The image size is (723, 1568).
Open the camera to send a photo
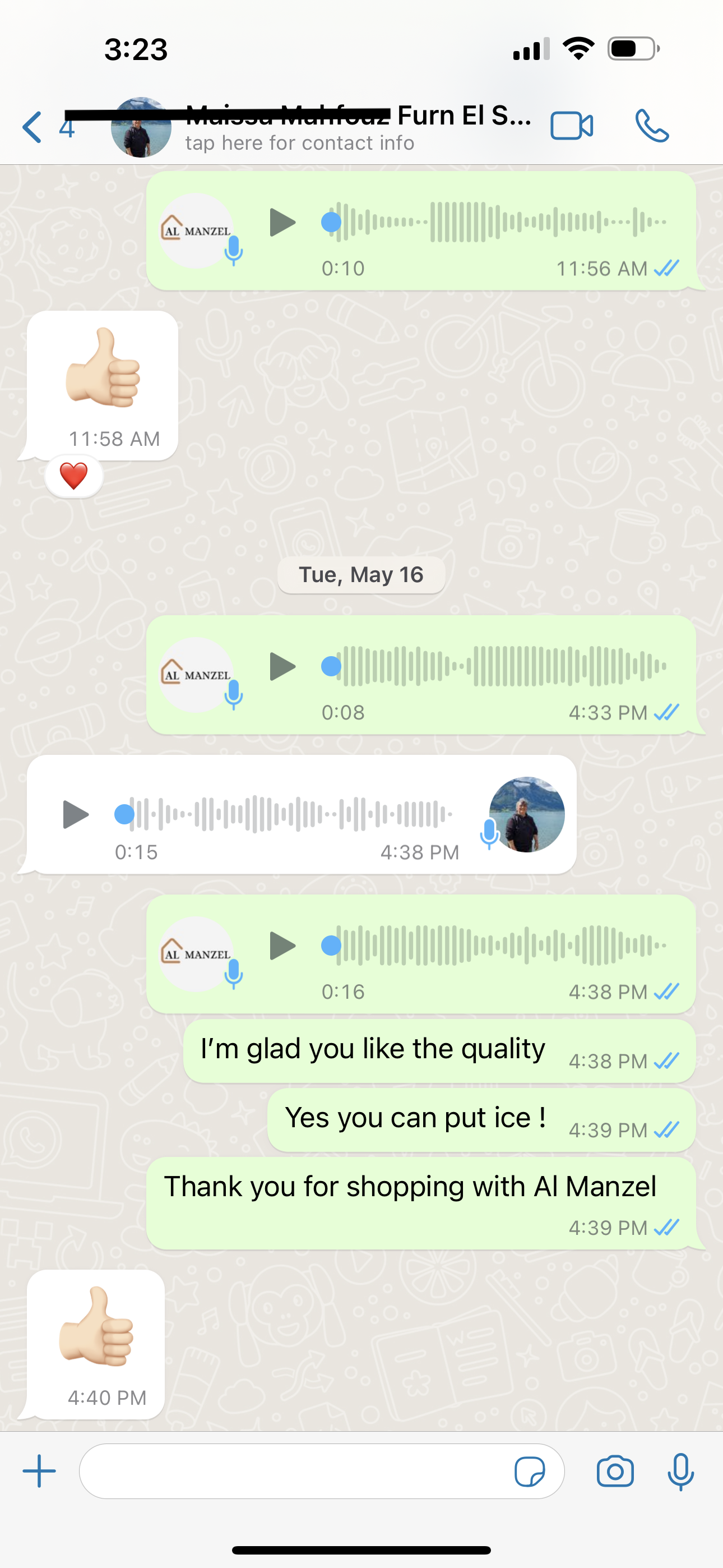coord(615,1472)
